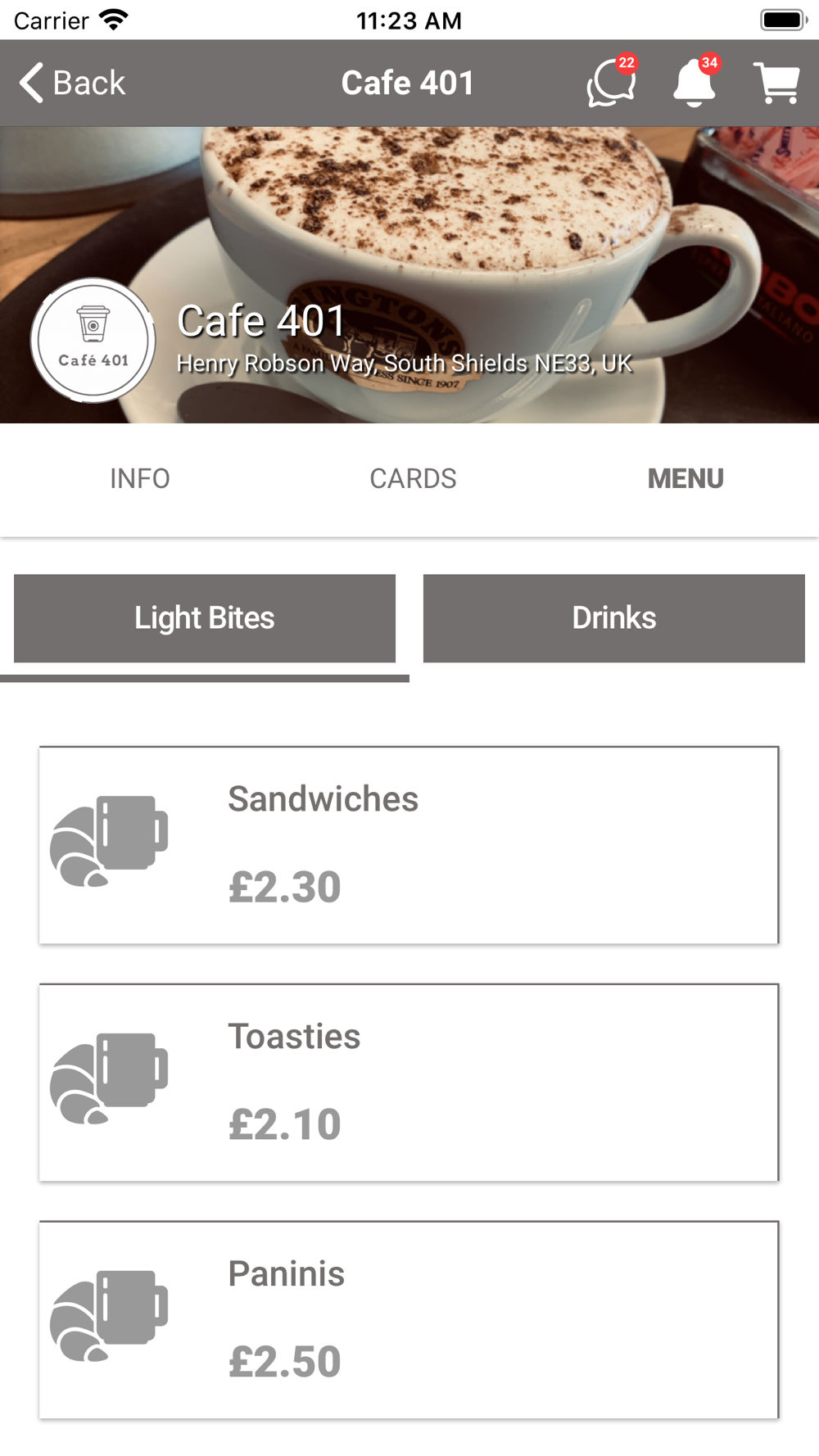819x1456 pixels.
Task: View the shopping cart
Action: tap(776, 84)
